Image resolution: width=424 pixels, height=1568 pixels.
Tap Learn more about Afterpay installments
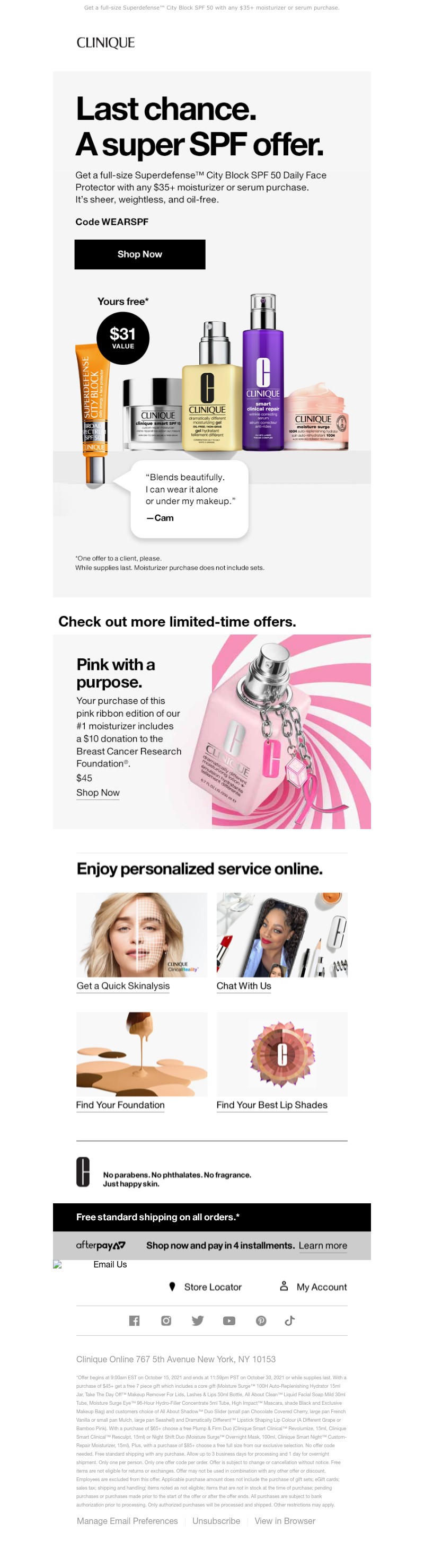pyautogui.click(x=322, y=1245)
